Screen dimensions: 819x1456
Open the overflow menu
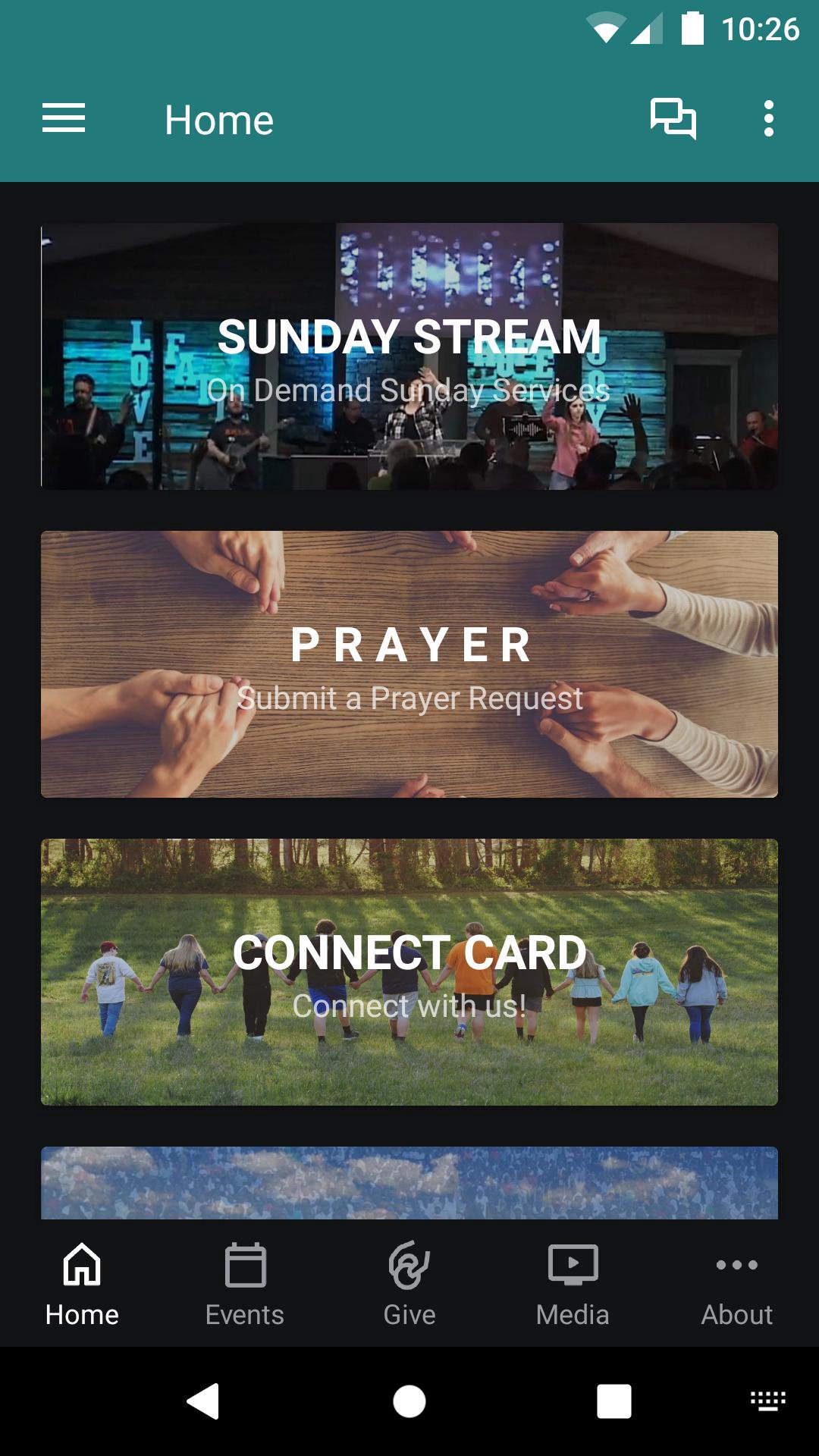pos(768,119)
